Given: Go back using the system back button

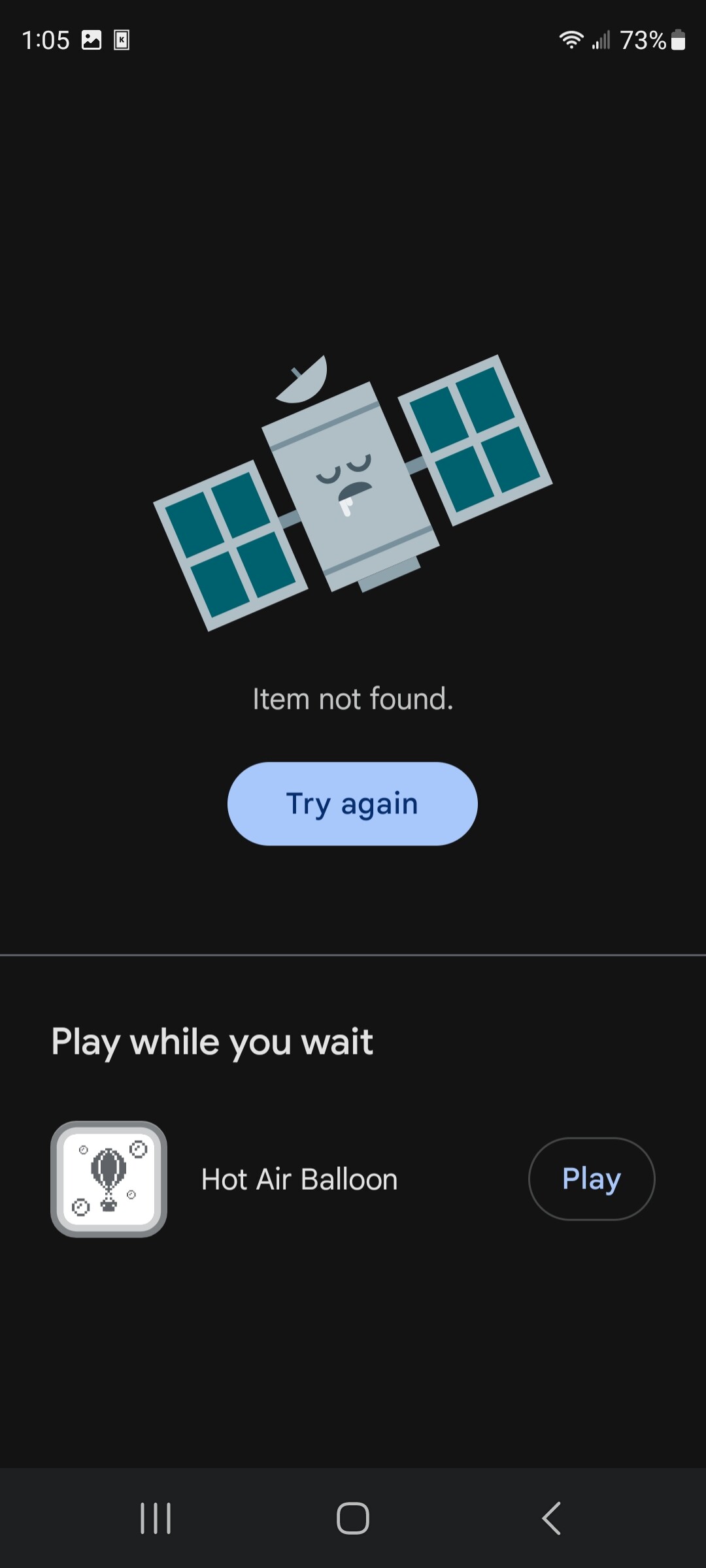Looking at the screenshot, I should 551,1518.
